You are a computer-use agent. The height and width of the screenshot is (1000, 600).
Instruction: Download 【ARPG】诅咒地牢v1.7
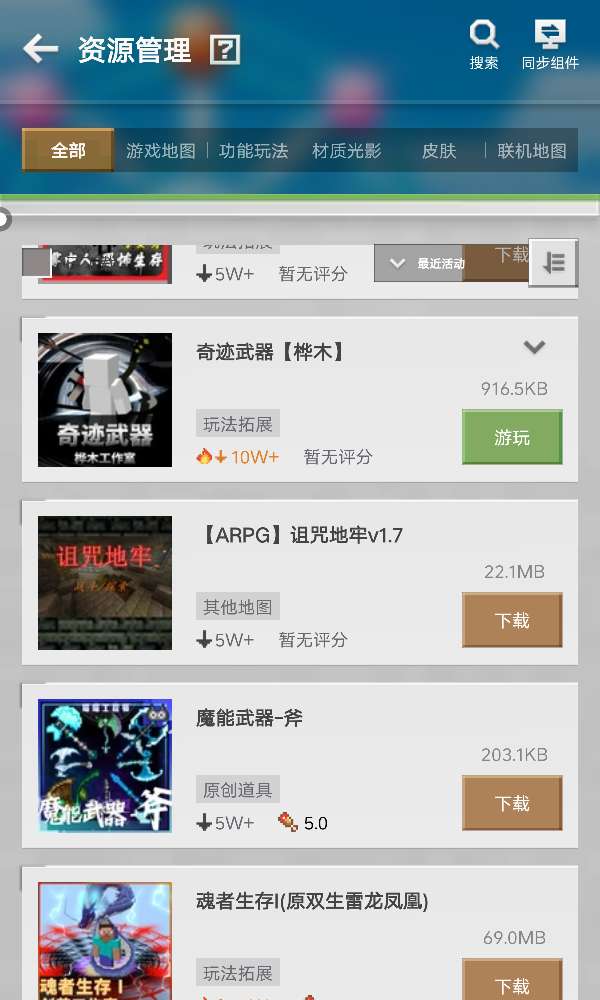coord(512,620)
